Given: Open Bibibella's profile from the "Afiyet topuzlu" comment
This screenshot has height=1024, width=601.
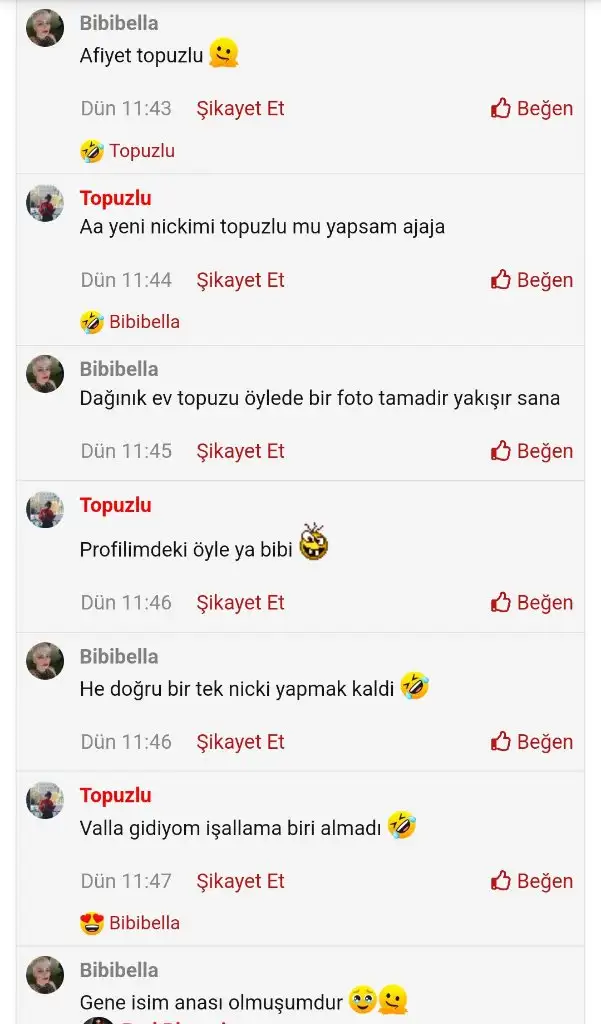Looking at the screenshot, I should pos(119,23).
